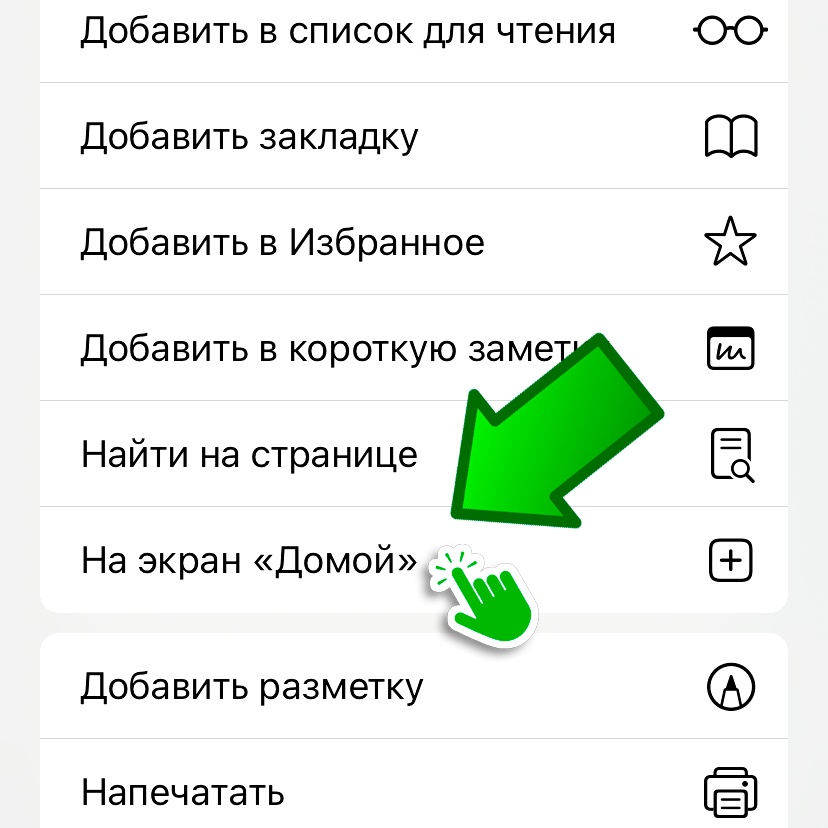Viewport: 828px width, 828px height.
Task: Choose Напечатать to print the page
Action: point(183,793)
